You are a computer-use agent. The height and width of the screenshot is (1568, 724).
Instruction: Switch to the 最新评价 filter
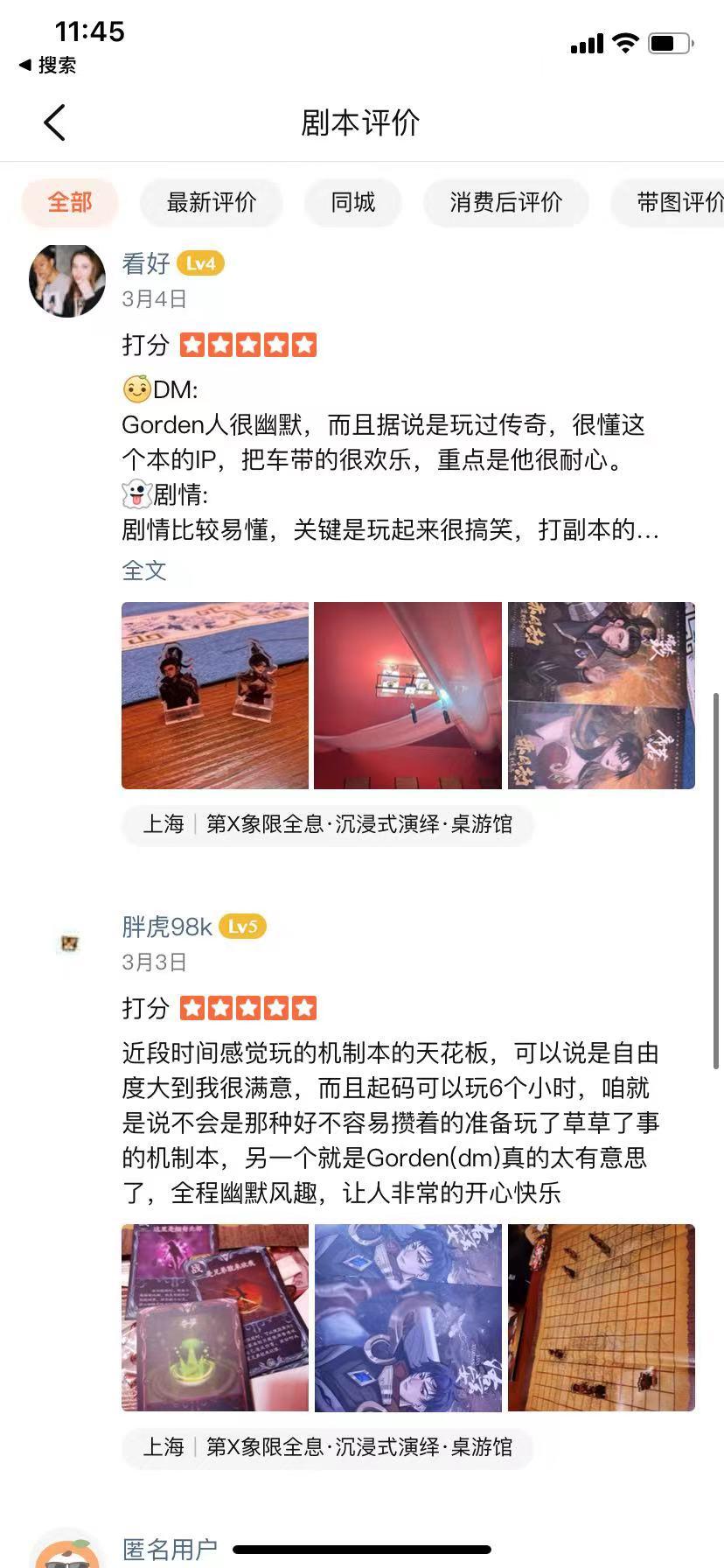[x=211, y=203]
